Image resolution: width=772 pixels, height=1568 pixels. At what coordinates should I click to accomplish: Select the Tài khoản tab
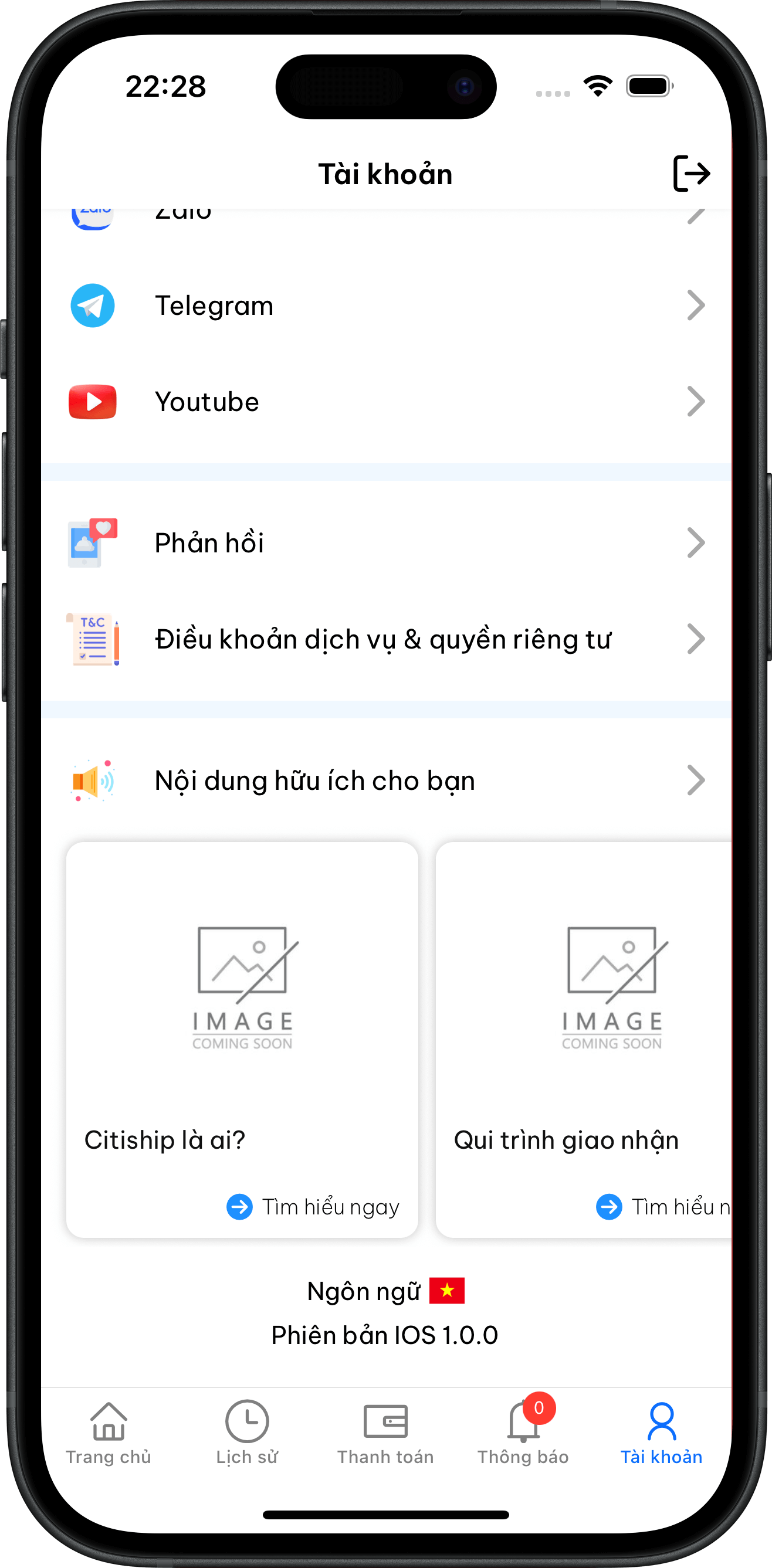[661, 1433]
